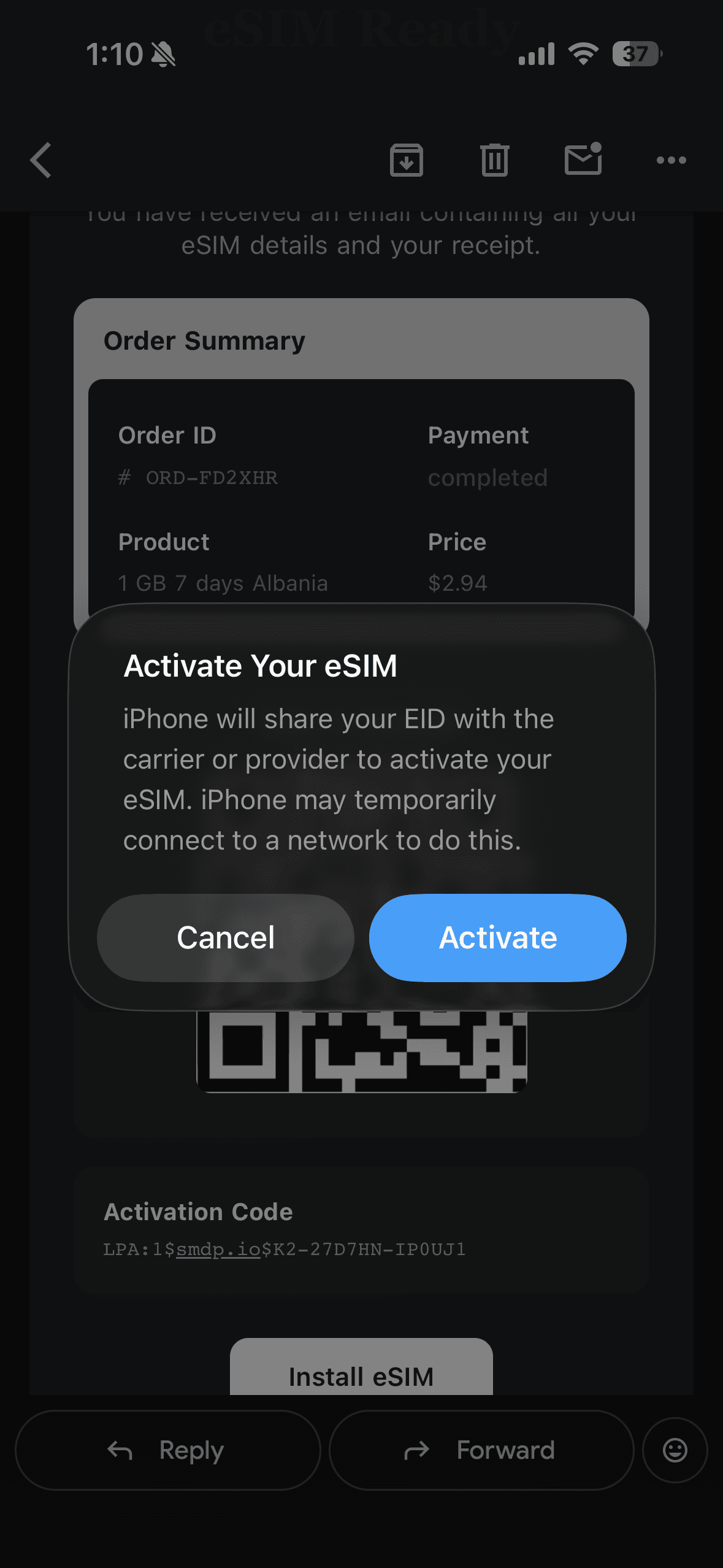Tap the trash icon to delete email
The height and width of the screenshot is (1568, 723).
495,160
